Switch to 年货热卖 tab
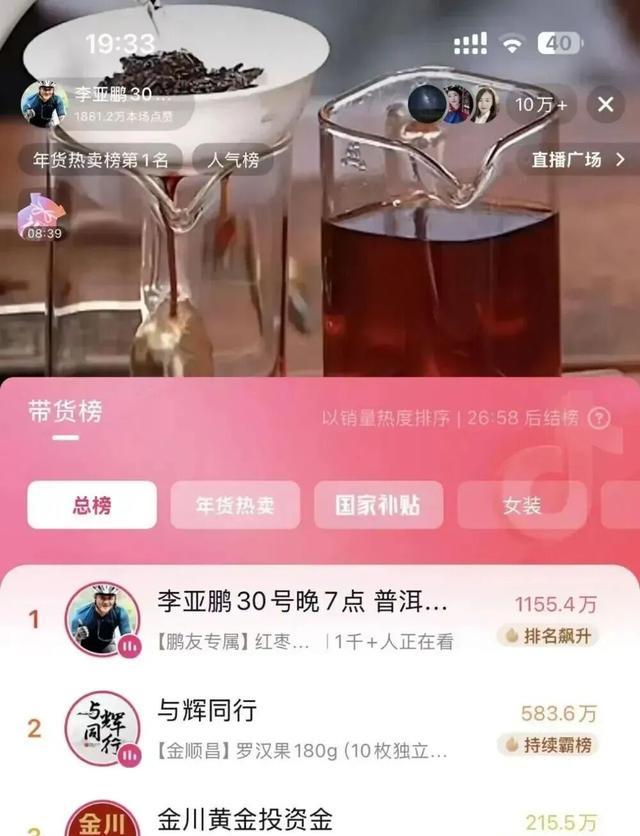Viewport: 640px width, 836px height. [x=235, y=505]
